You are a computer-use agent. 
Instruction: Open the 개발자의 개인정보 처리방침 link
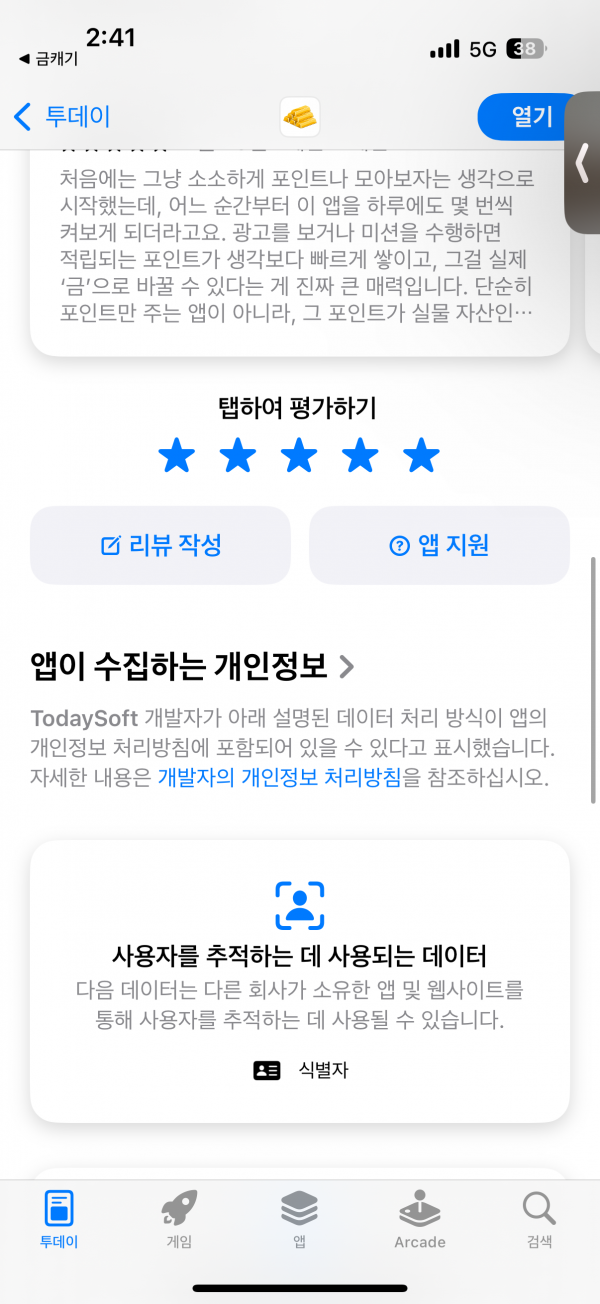(280, 778)
